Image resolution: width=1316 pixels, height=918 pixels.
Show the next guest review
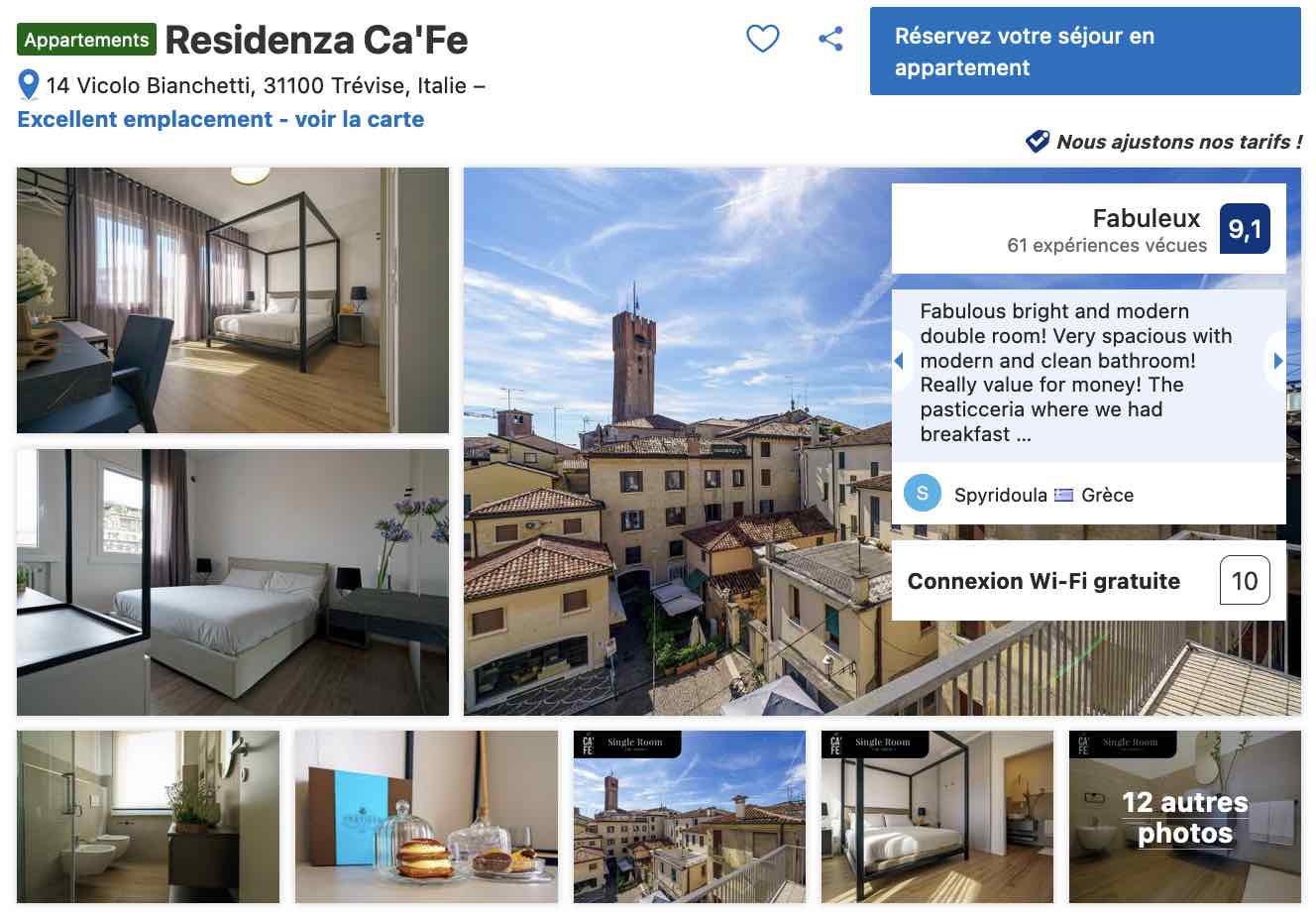tap(1277, 362)
